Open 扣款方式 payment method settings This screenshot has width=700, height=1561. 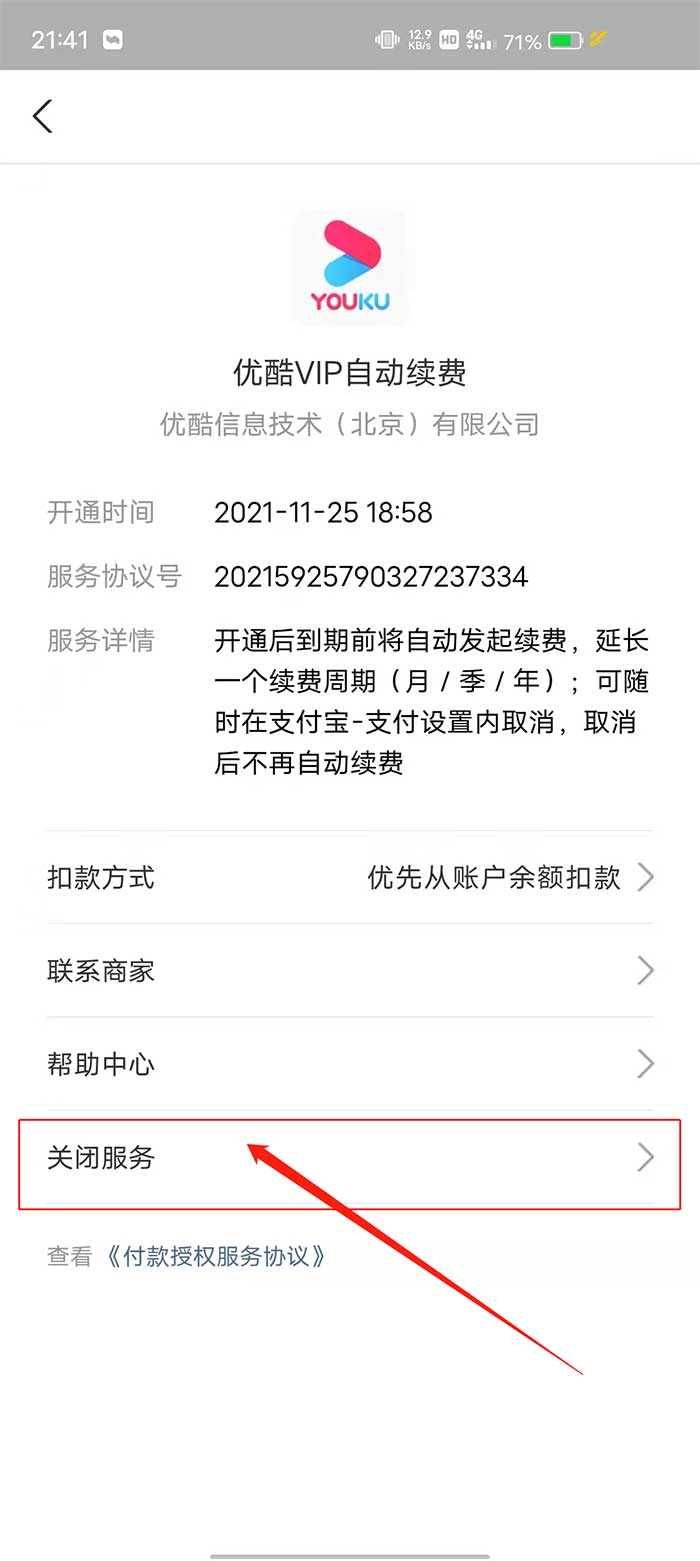pyautogui.click(x=350, y=877)
